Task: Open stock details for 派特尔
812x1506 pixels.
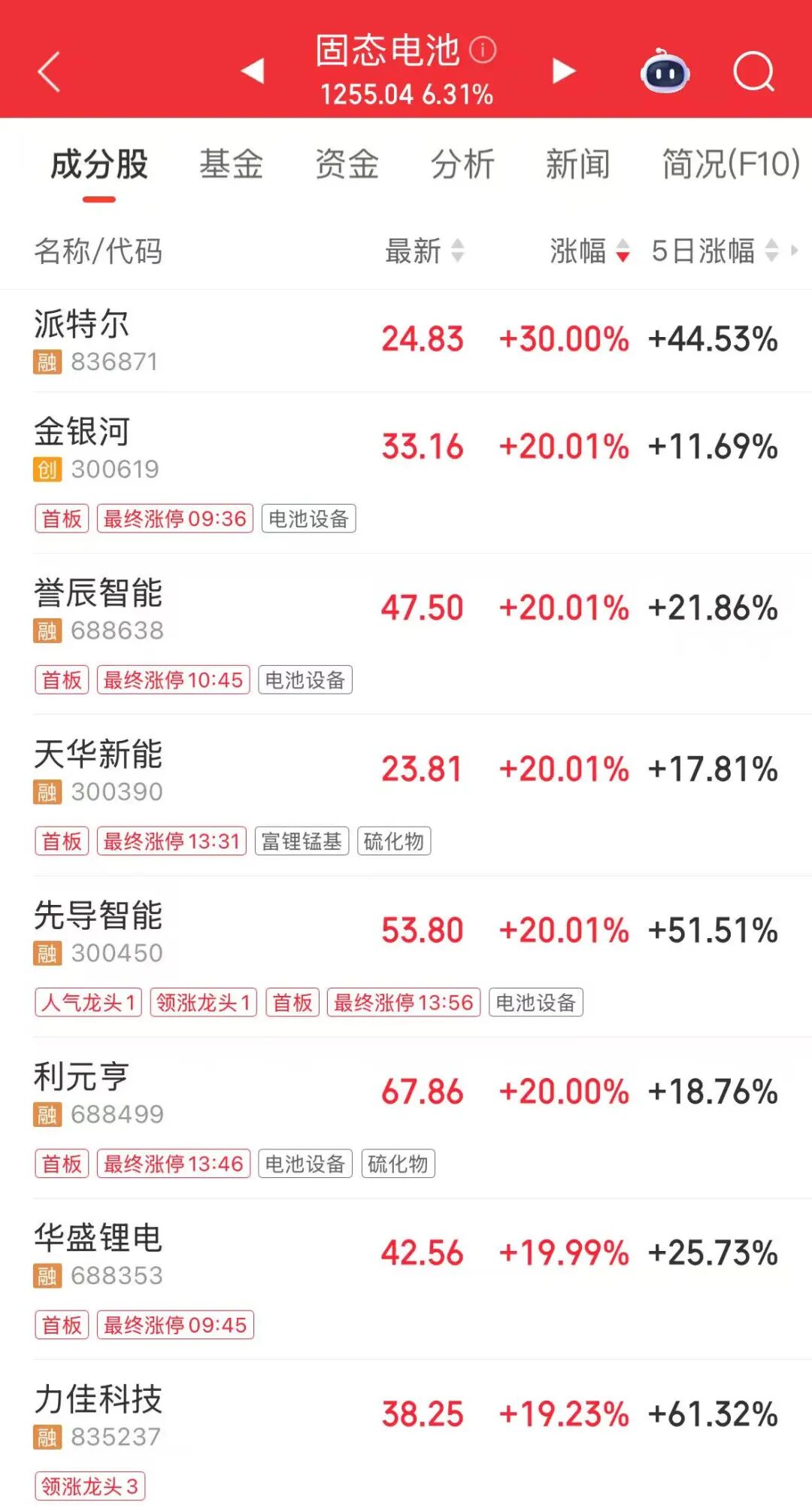Action: [81, 325]
